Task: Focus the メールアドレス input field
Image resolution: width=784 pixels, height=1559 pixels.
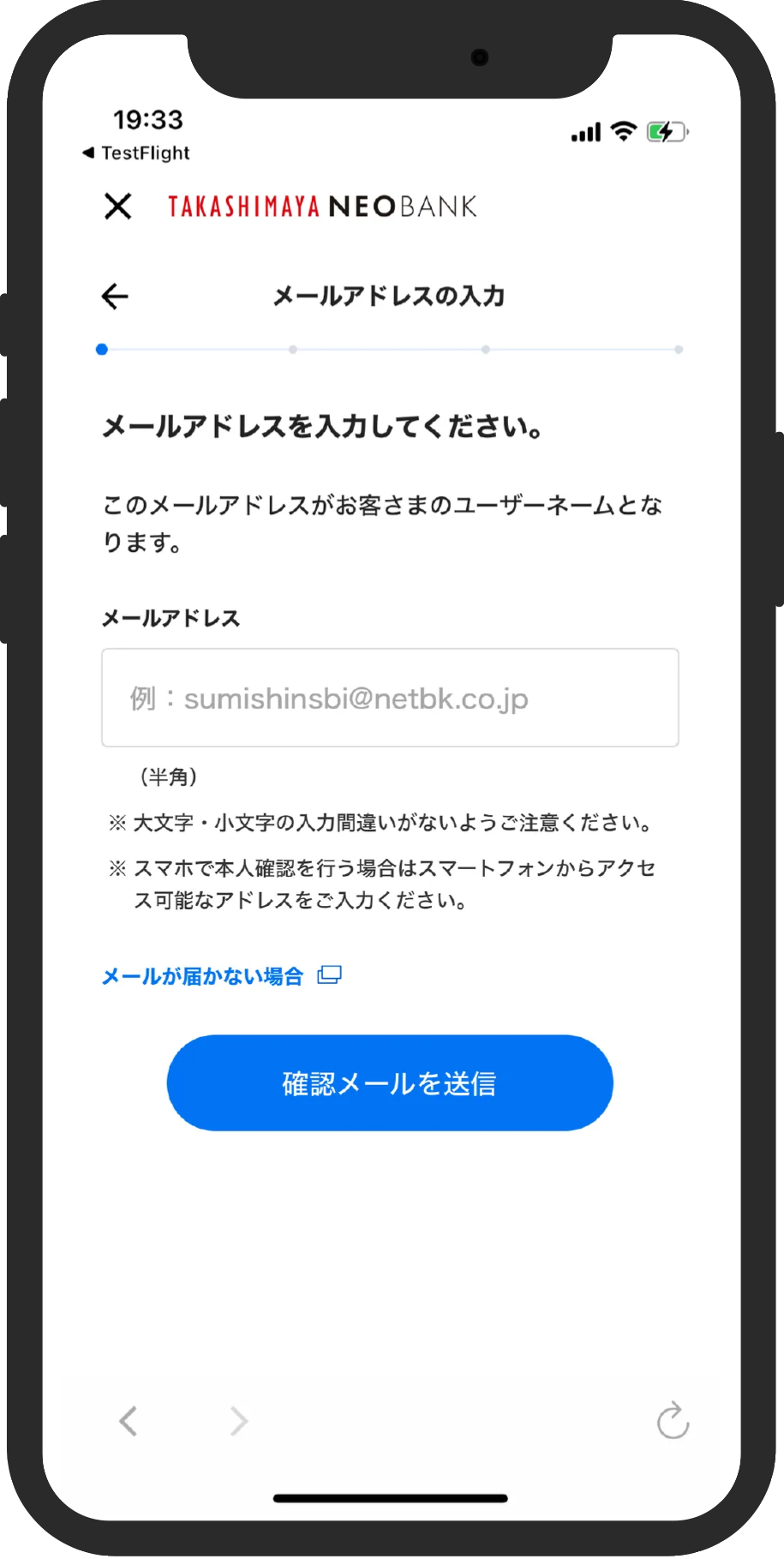Action: [390, 698]
